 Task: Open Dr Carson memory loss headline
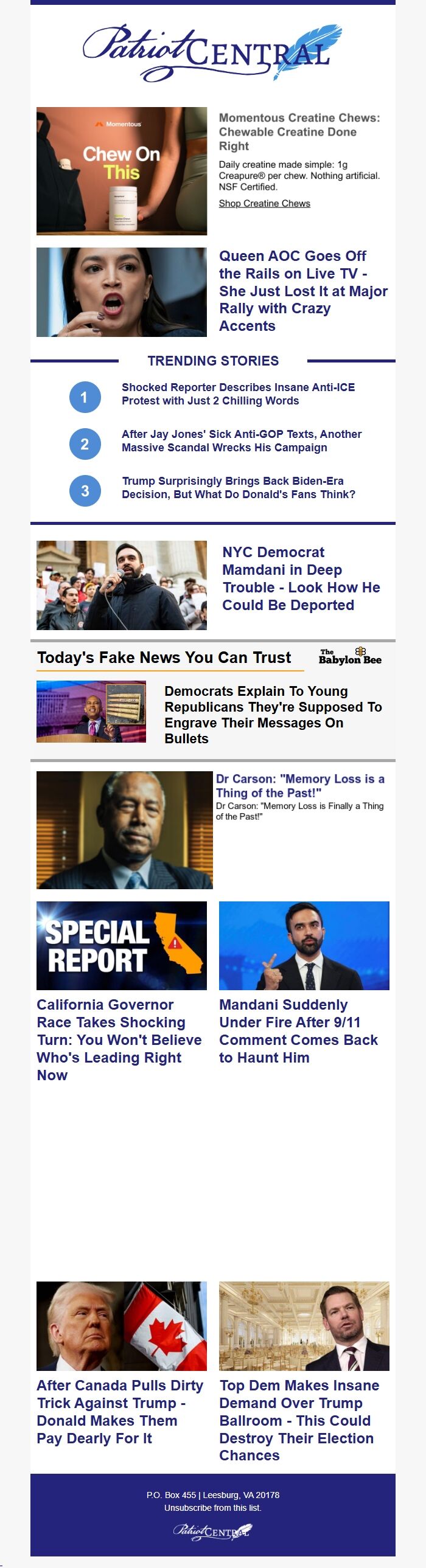coord(300,785)
